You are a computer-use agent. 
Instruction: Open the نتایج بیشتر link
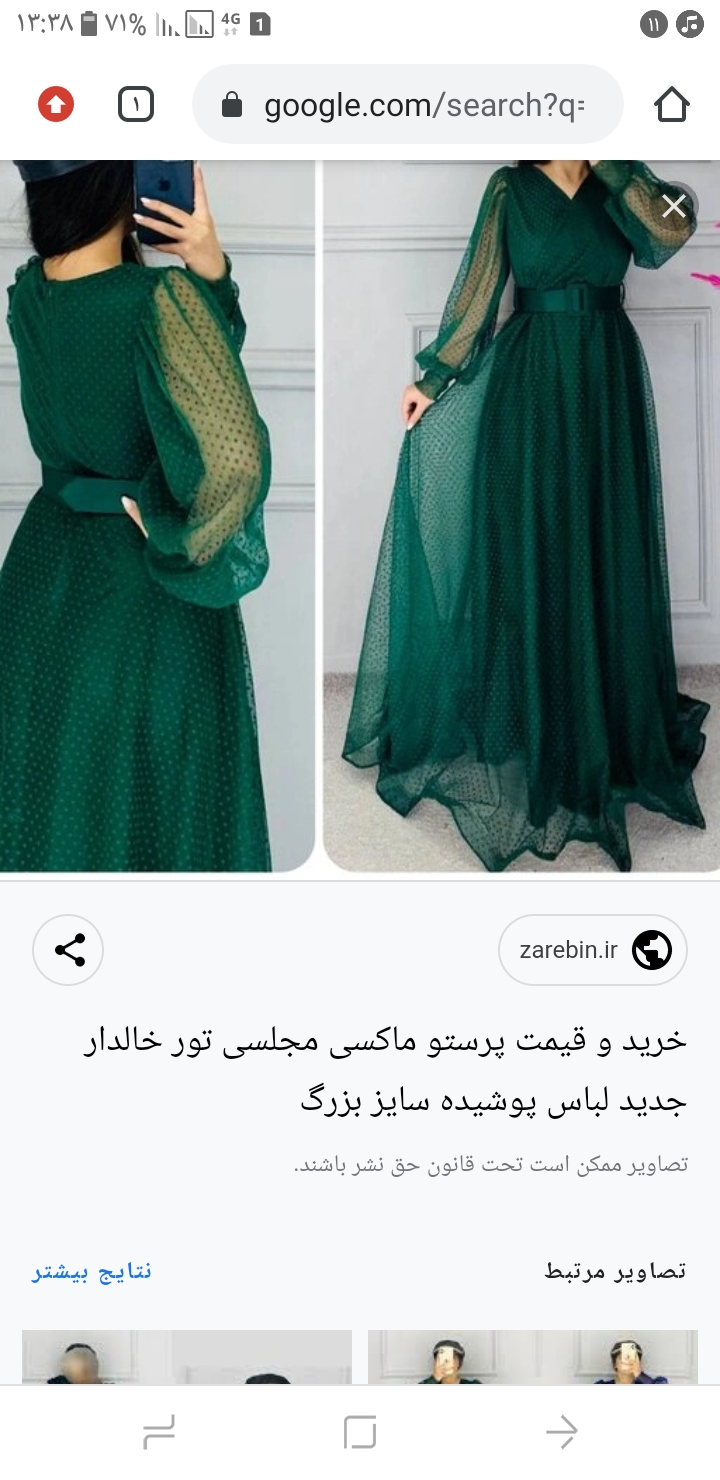92,1272
